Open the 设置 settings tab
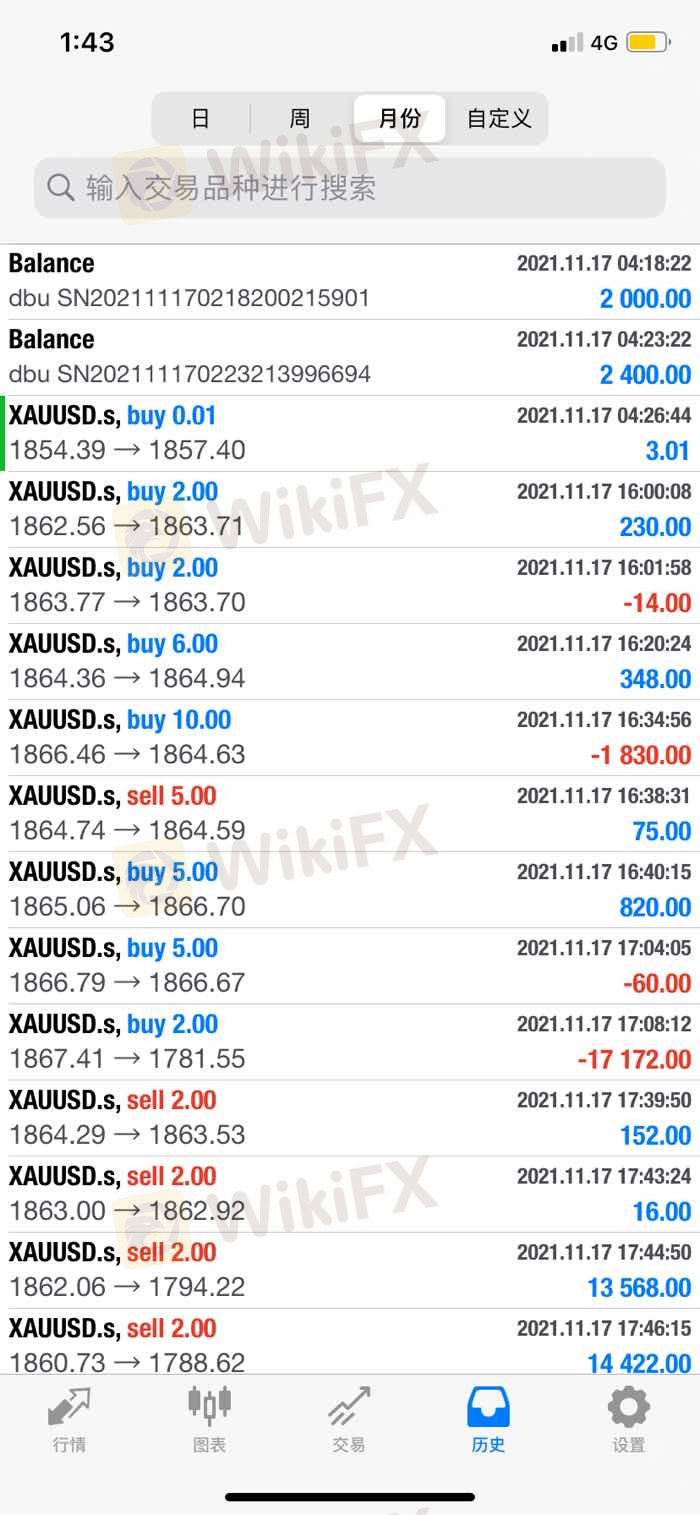700x1515 pixels. [629, 1419]
